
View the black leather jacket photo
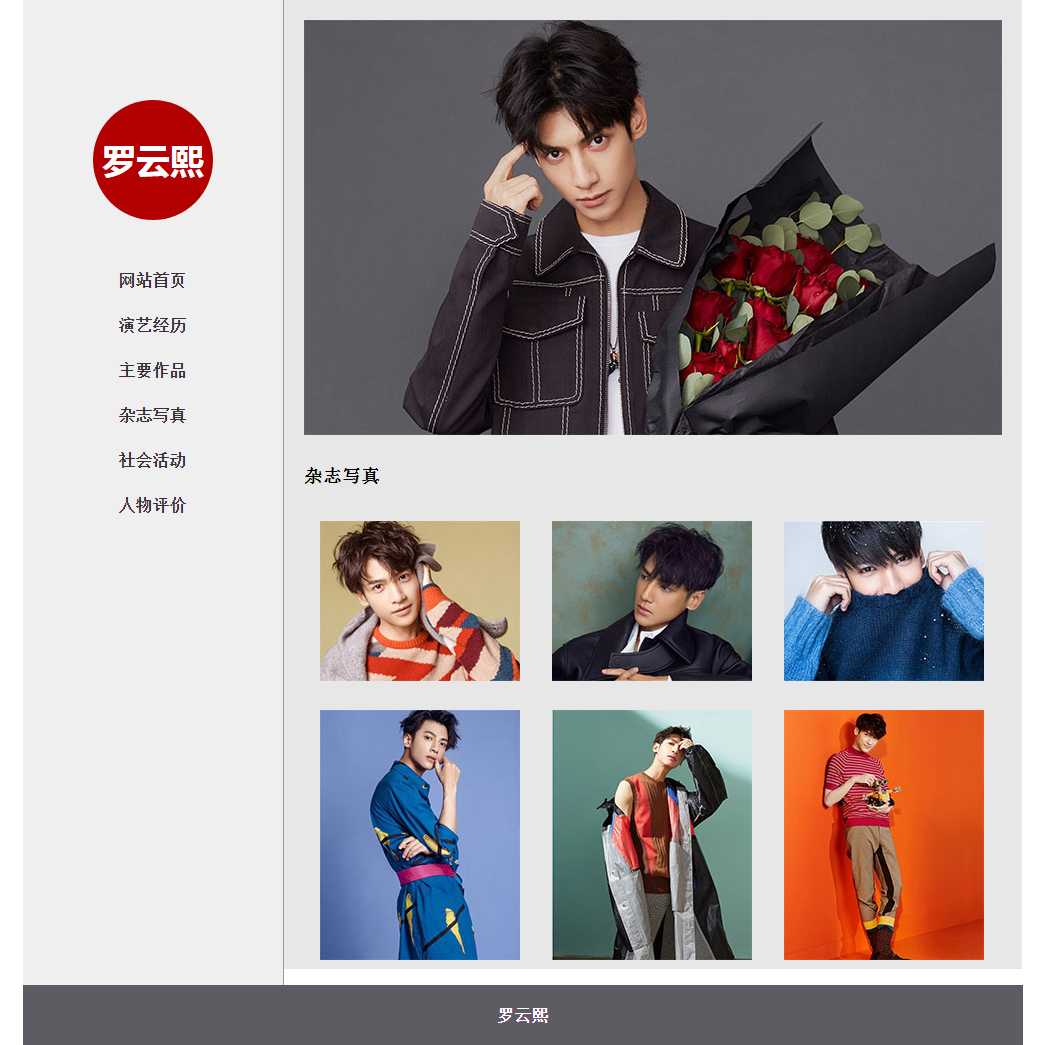(652, 601)
